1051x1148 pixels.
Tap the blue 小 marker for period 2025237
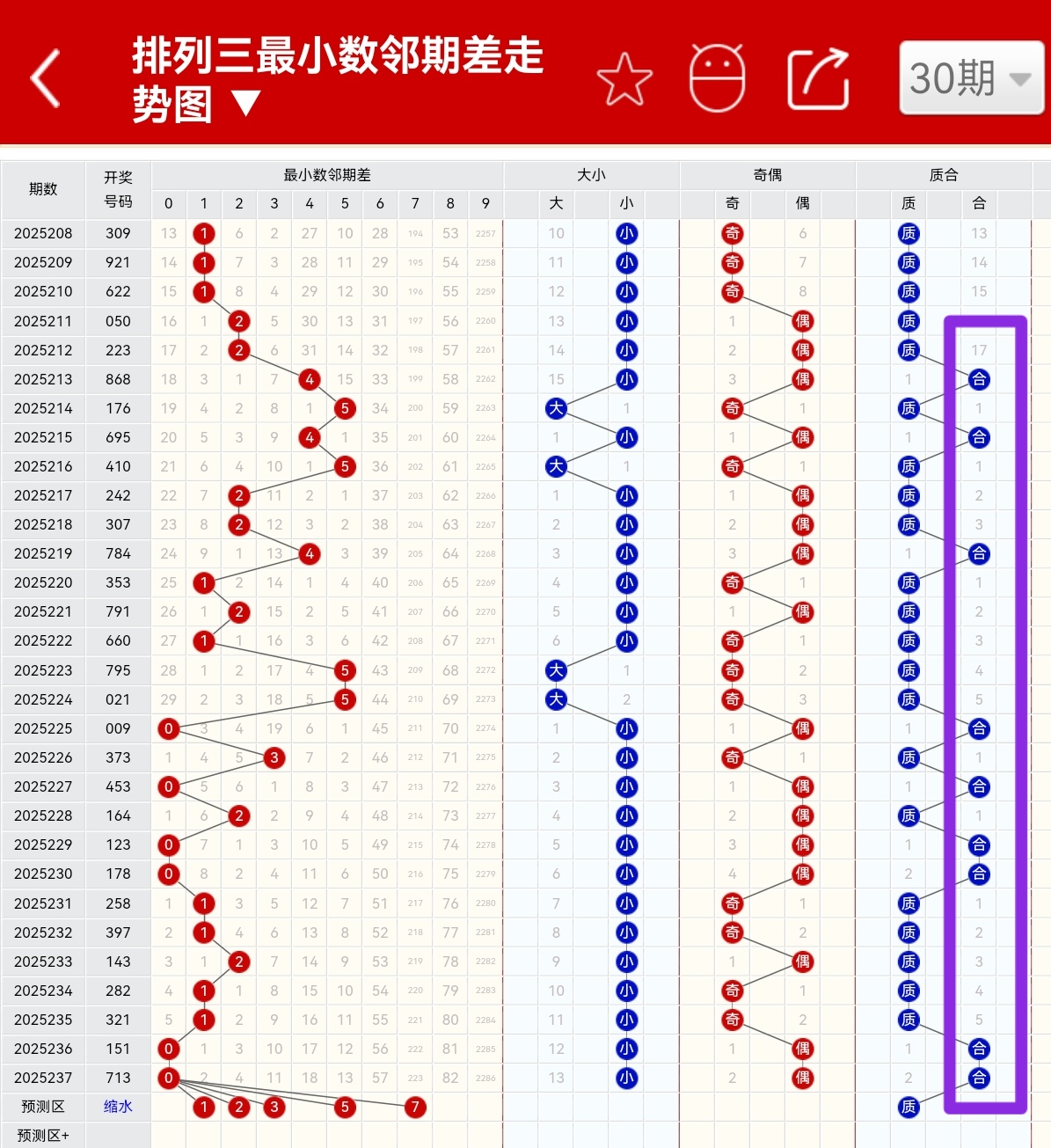pos(626,1078)
